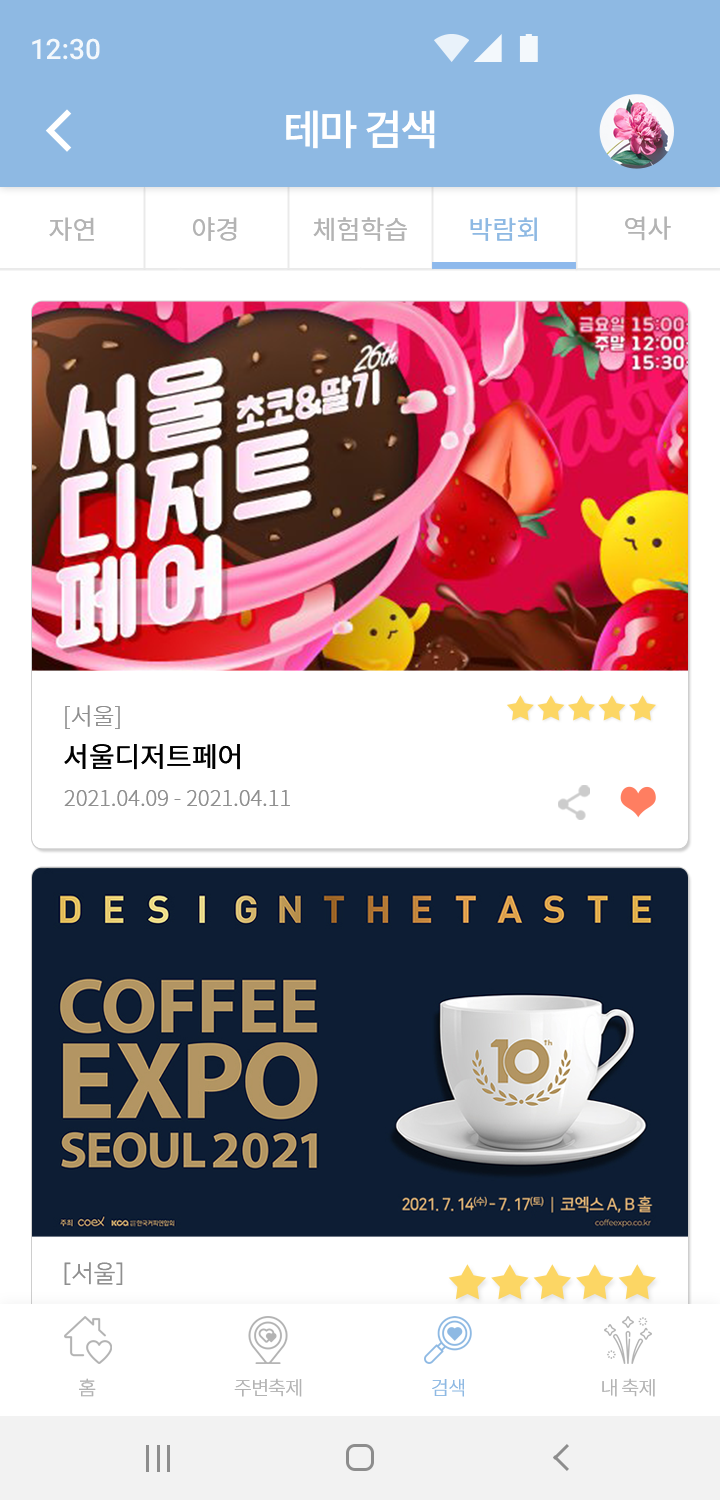The image size is (720, 1500).
Task: Select the 야경 theme tab
Action: click(216, 229)
